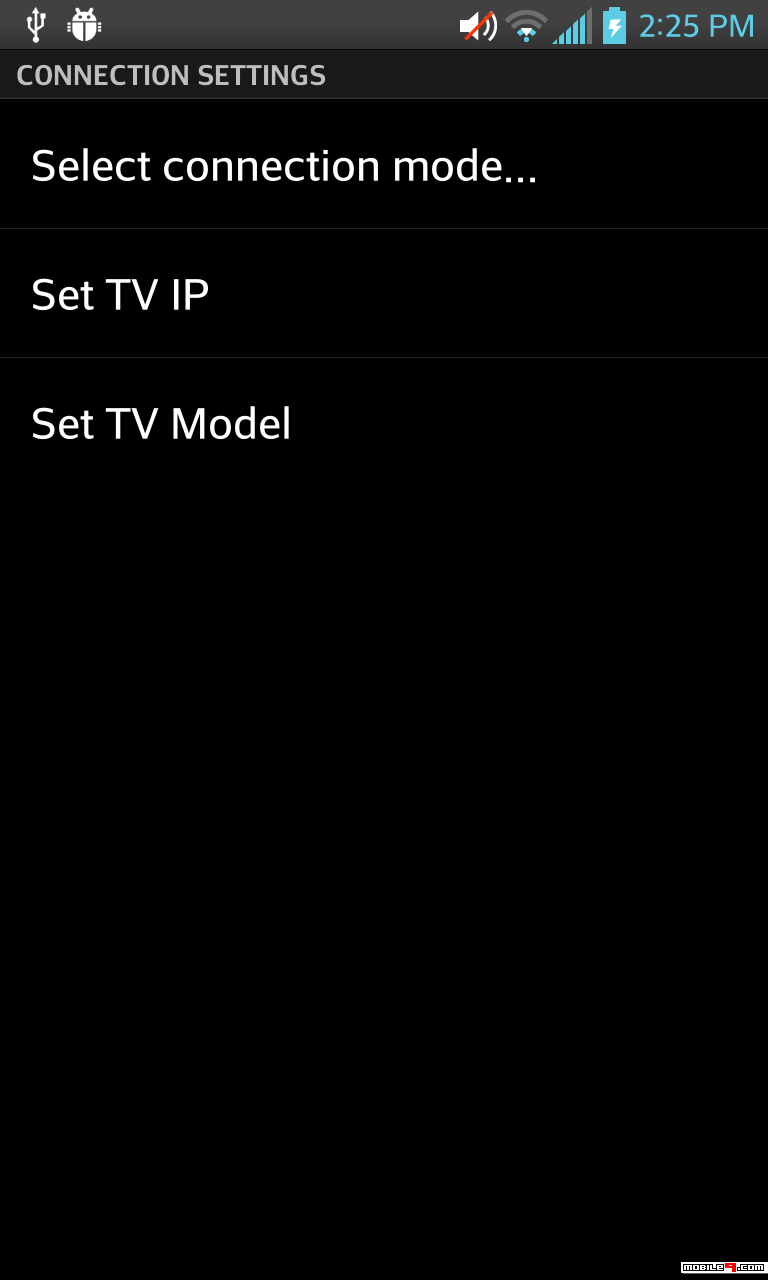Open Select connection mode setting
Screen dimensions: 768x1280
[284, 166]
